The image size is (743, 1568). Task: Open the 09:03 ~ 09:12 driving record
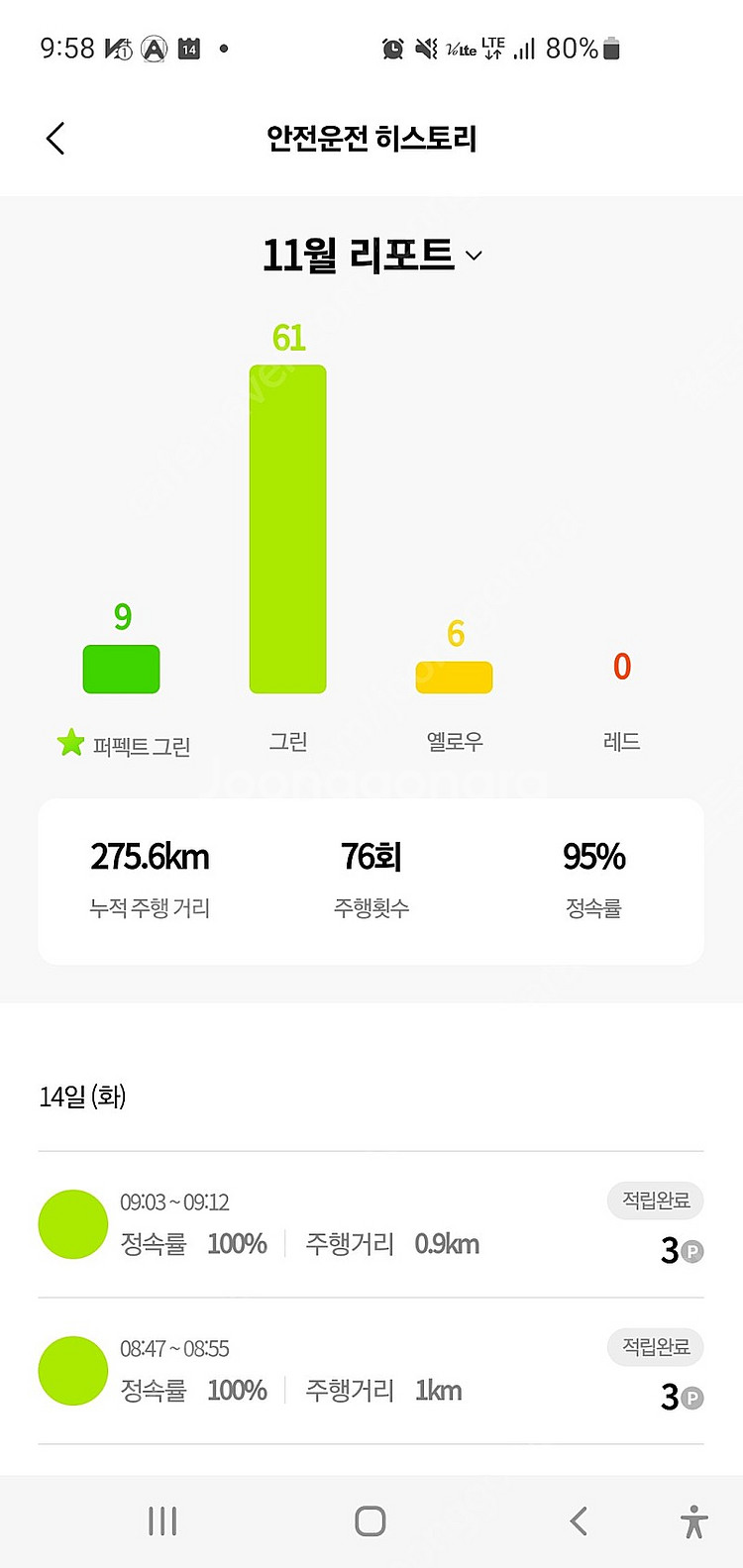(x=371, y=1224)
